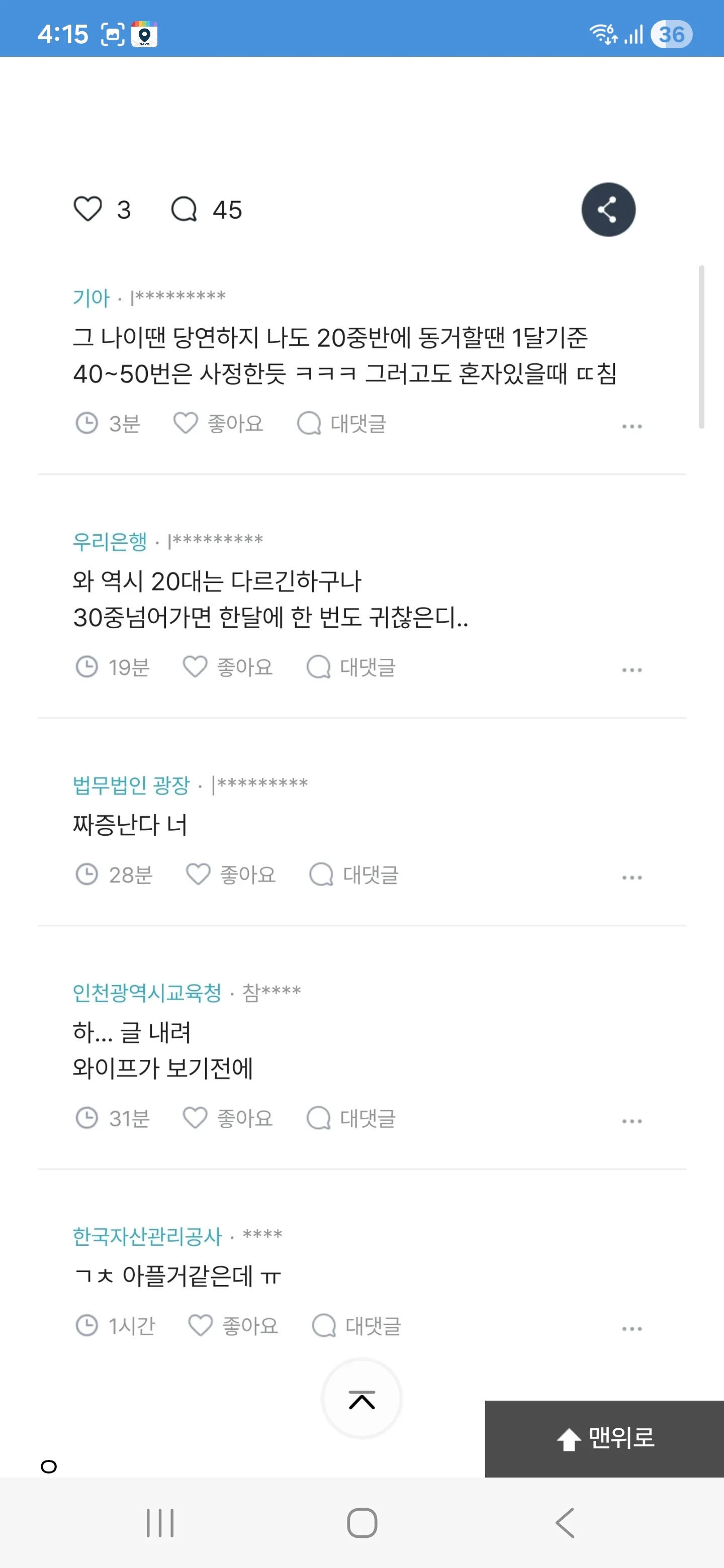Like the 우리은행 user's comment
This screenshot has width=724, height=1568.
point(227,666)
